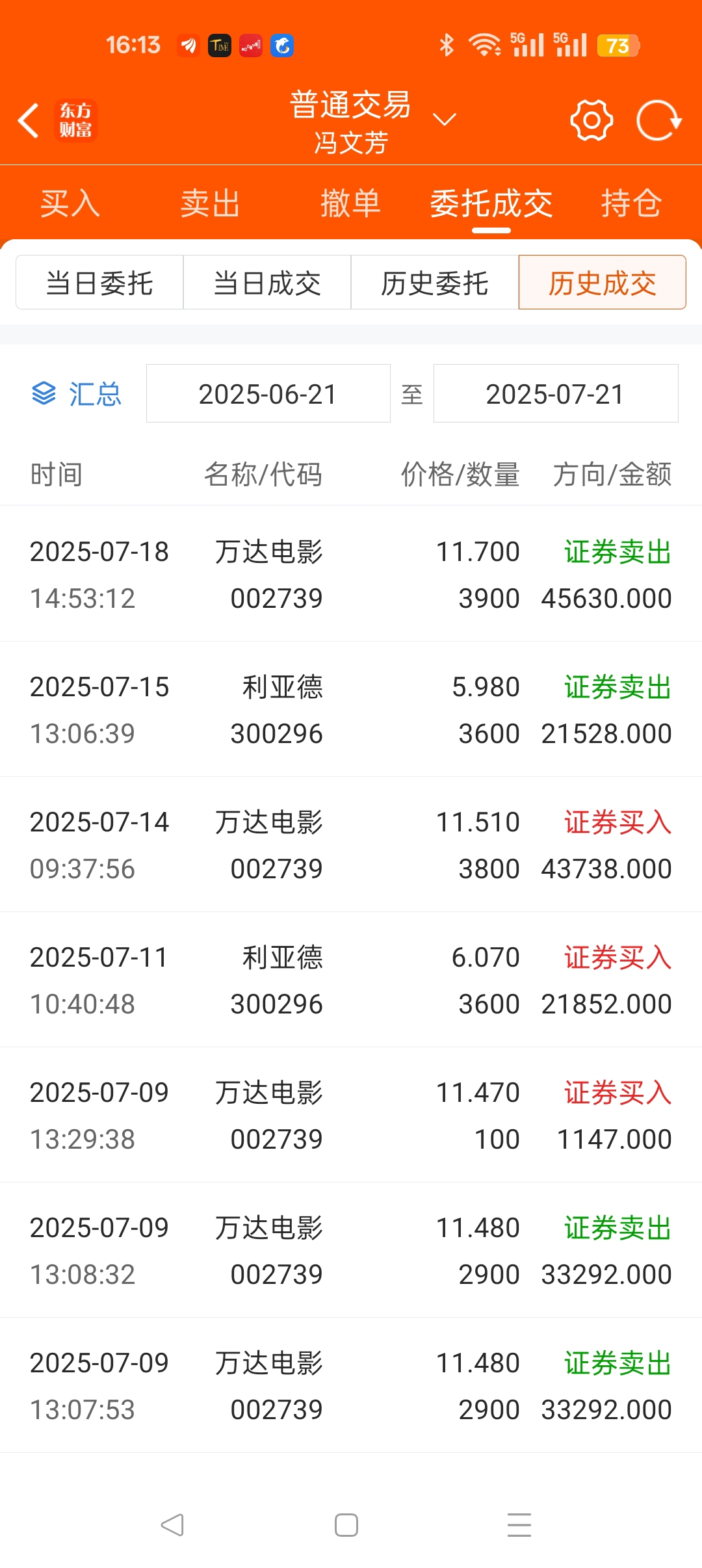Switch to the 卖出 tab
The height and width of the screenshot is (1568, 702).
point(211,203)
